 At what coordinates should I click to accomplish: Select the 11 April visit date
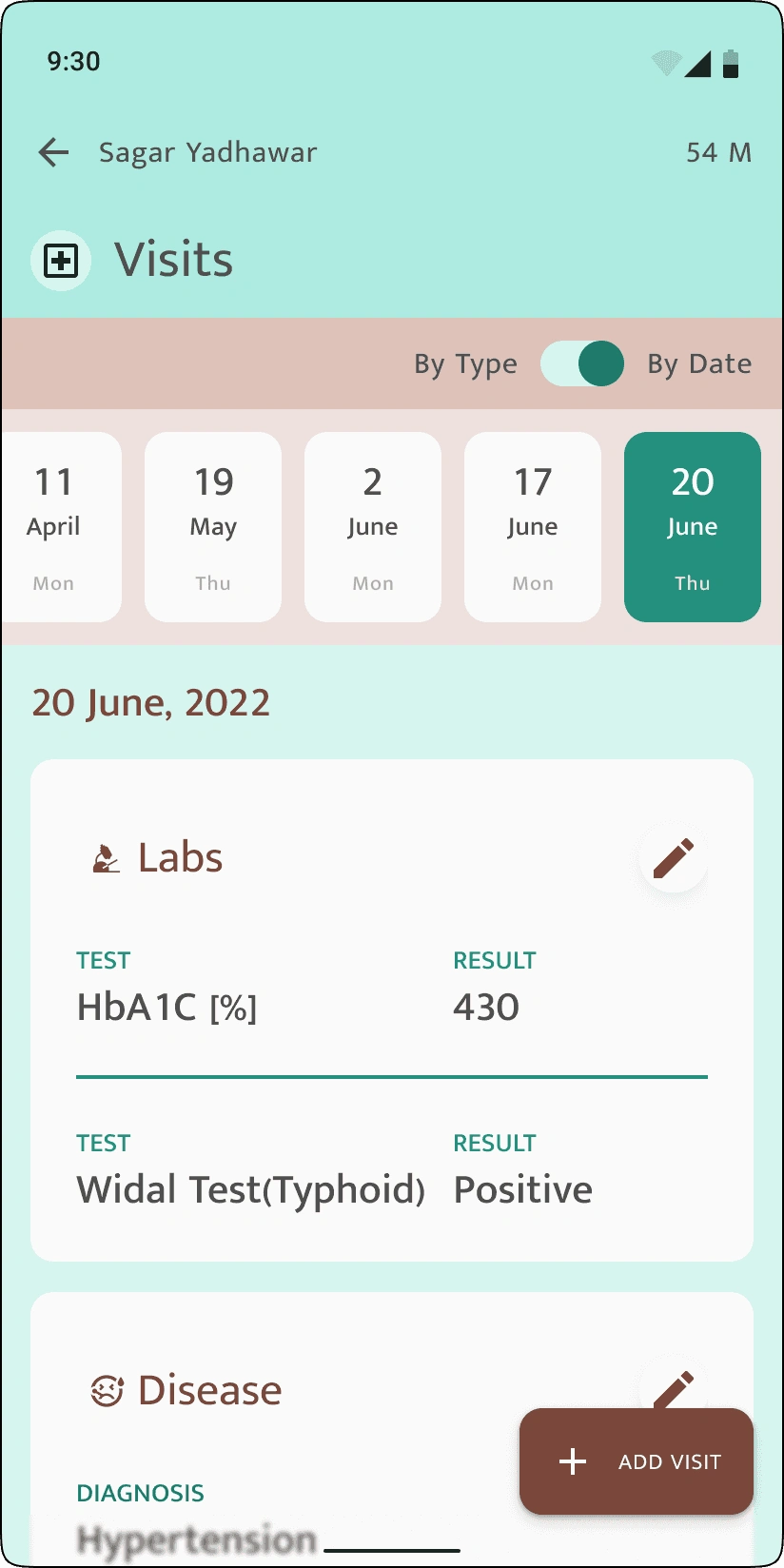click(57, 527)
